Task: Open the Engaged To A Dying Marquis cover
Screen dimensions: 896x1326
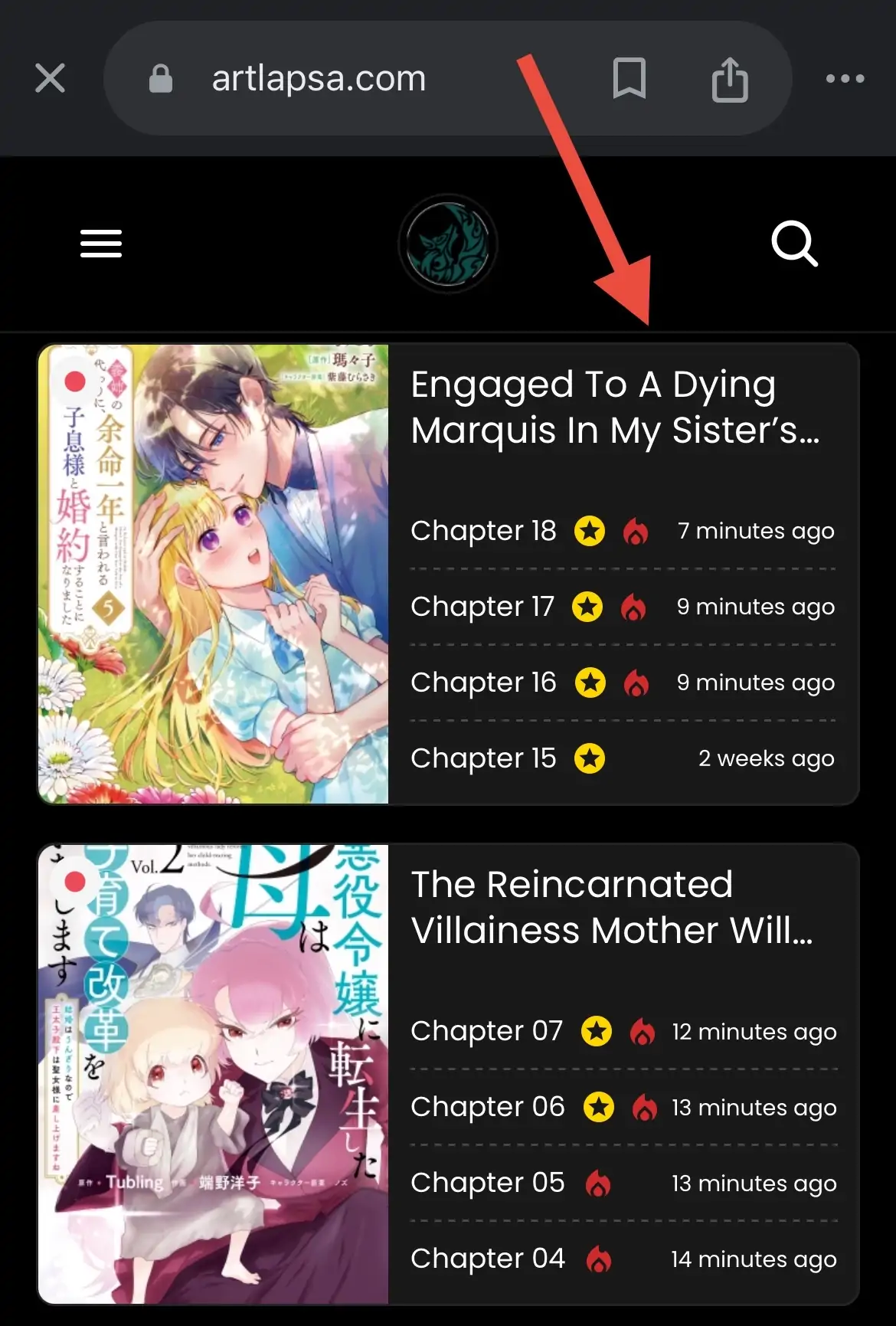Action: tap(214, 575)
